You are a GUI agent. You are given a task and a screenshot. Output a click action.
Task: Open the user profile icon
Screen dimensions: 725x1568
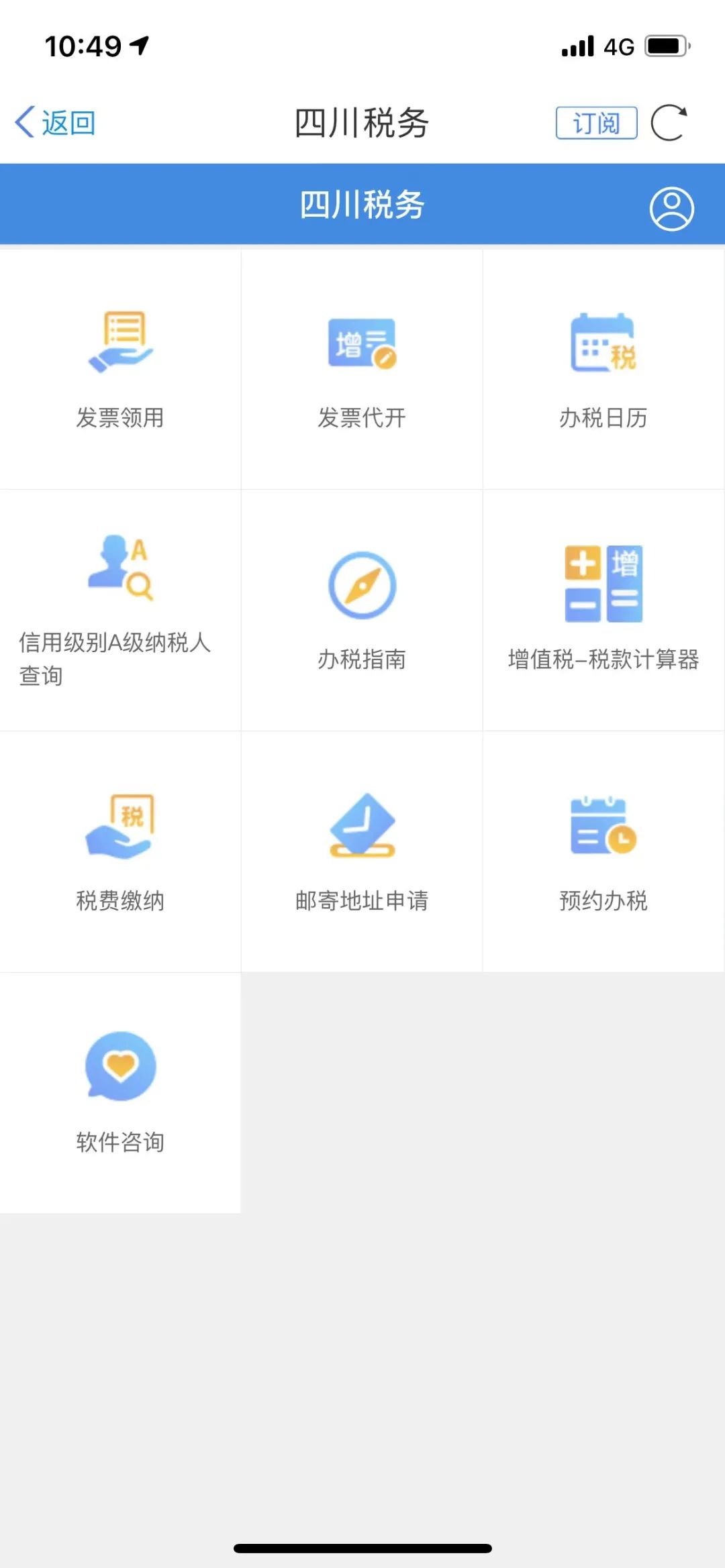pos(671,209)
